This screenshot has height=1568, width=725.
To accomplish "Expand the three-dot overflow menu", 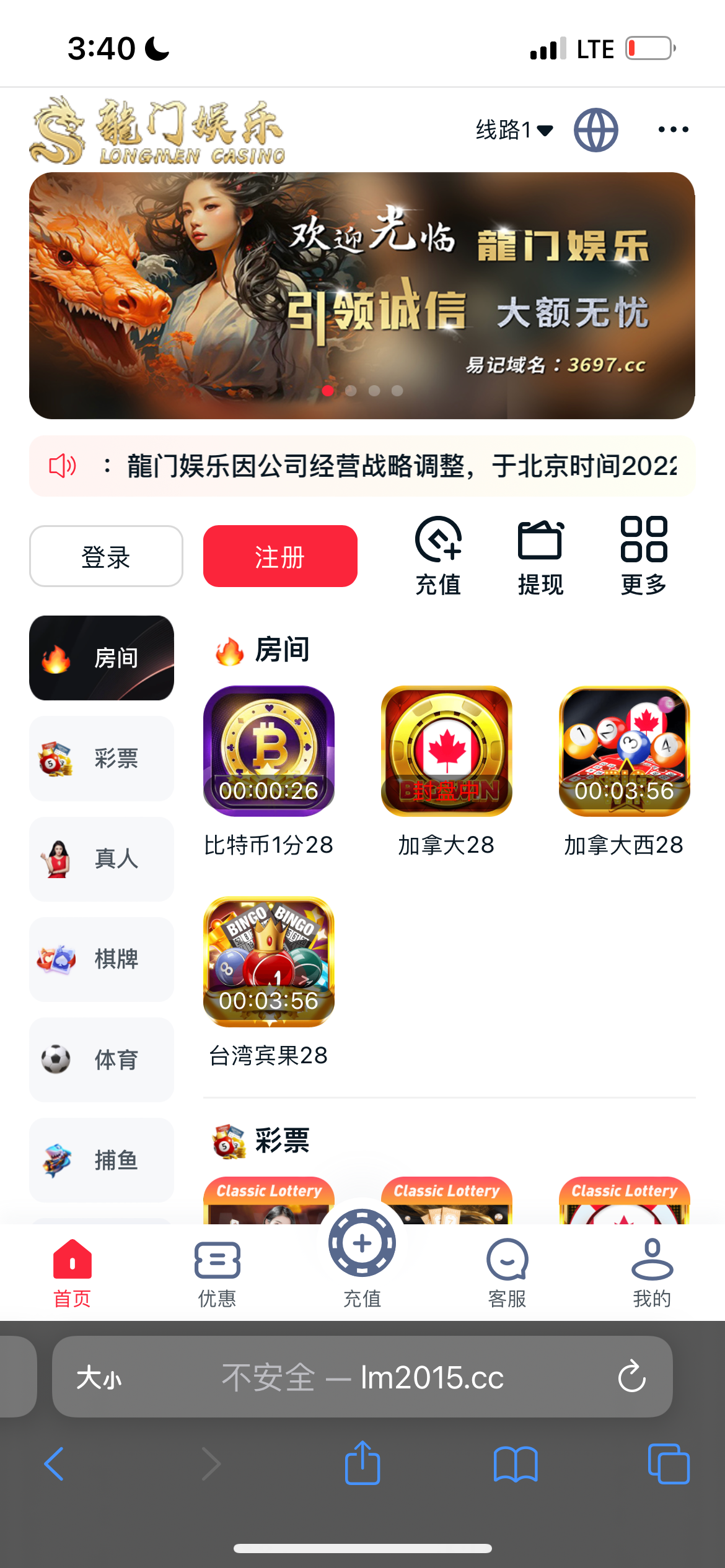I will [674, 129].
